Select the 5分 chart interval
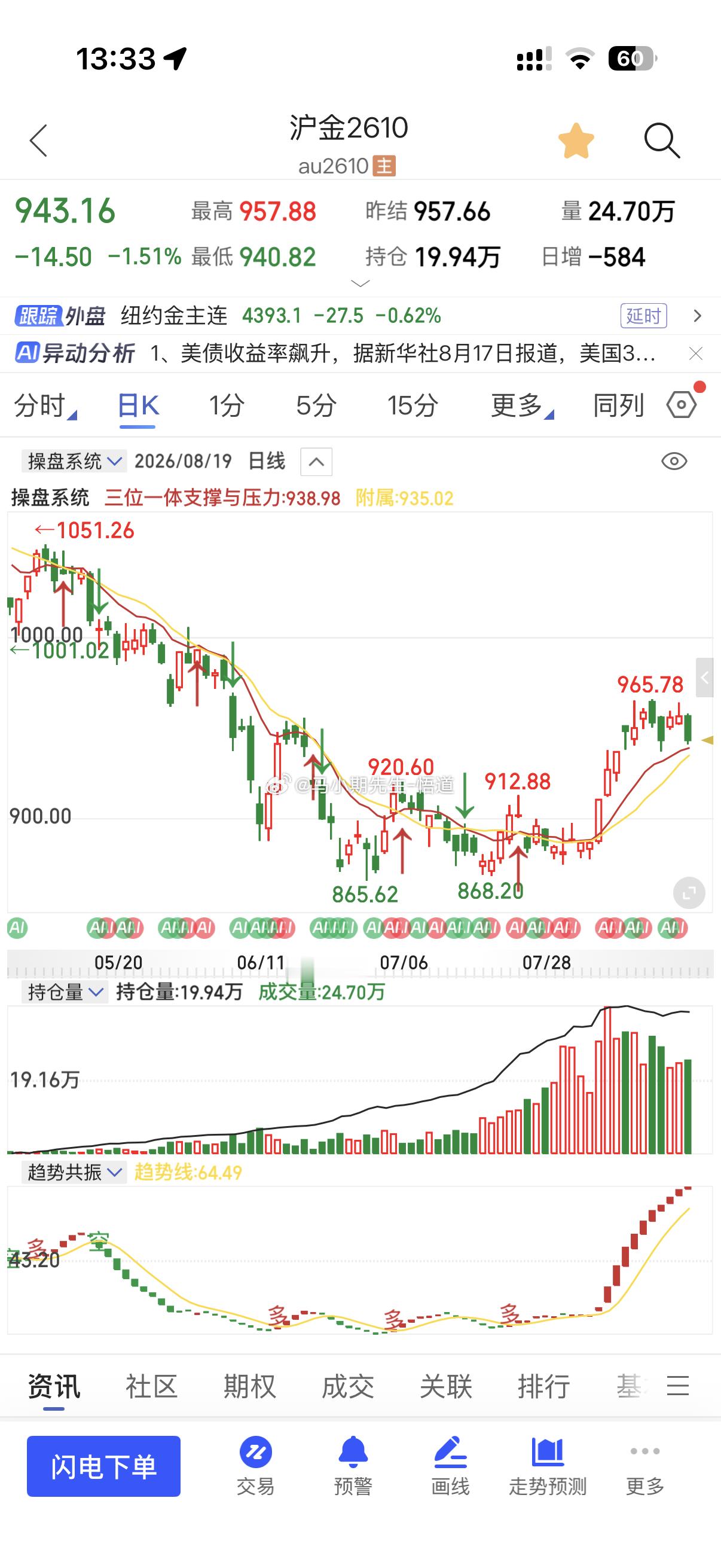 tap(316, 405)
